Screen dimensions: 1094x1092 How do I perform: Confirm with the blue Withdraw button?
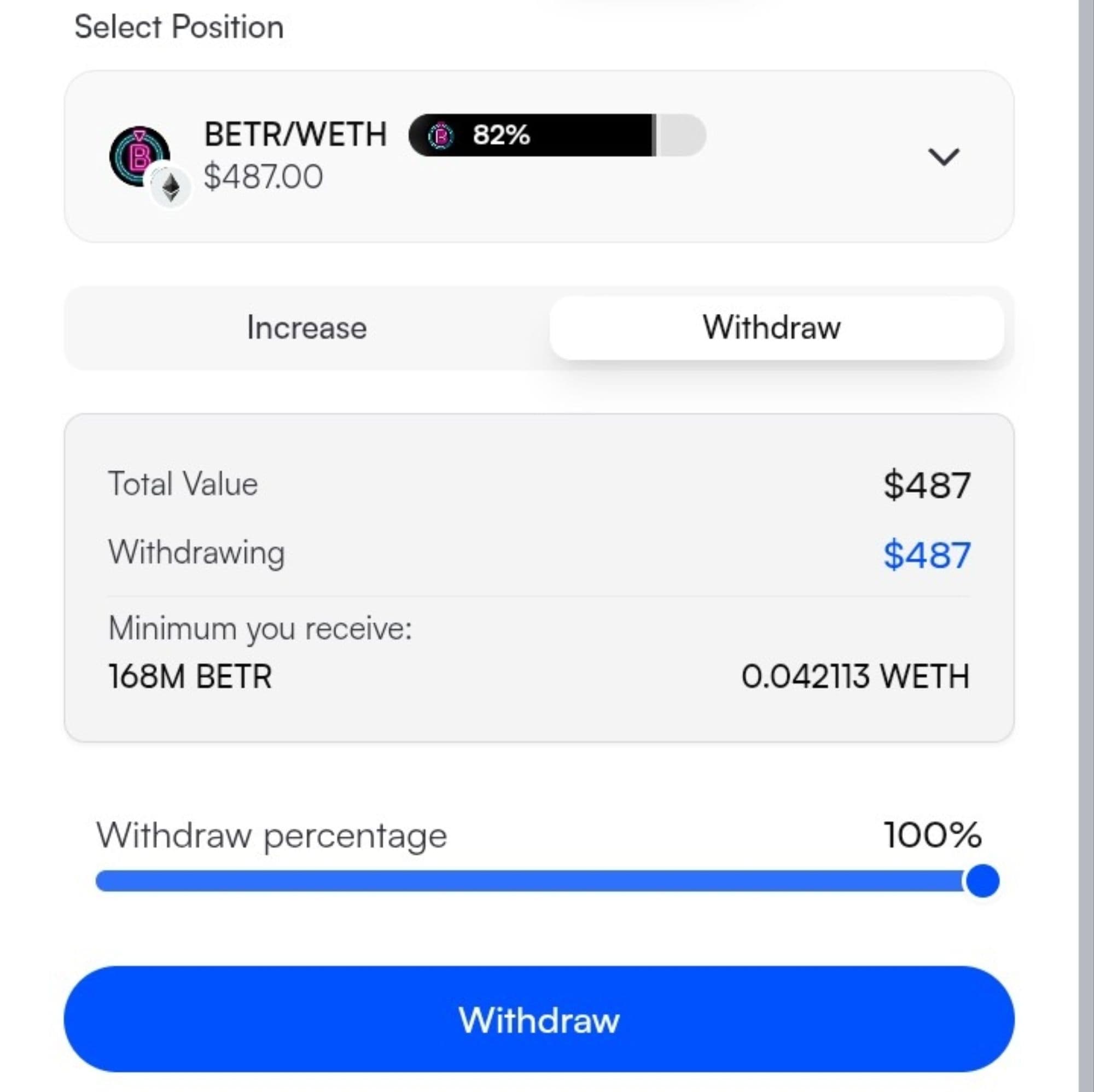tap(538, 1019)
